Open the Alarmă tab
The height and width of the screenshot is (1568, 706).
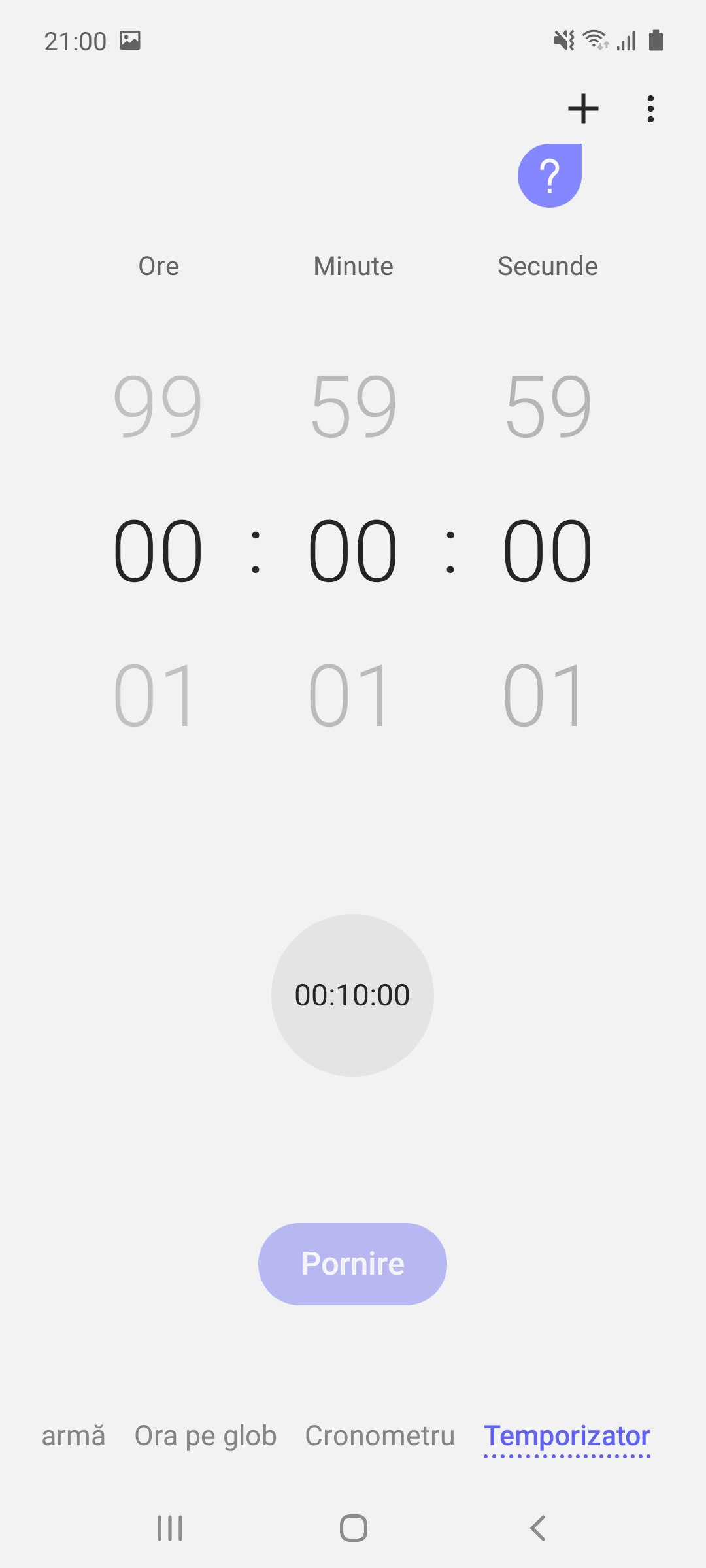(x=73, y=1436)
